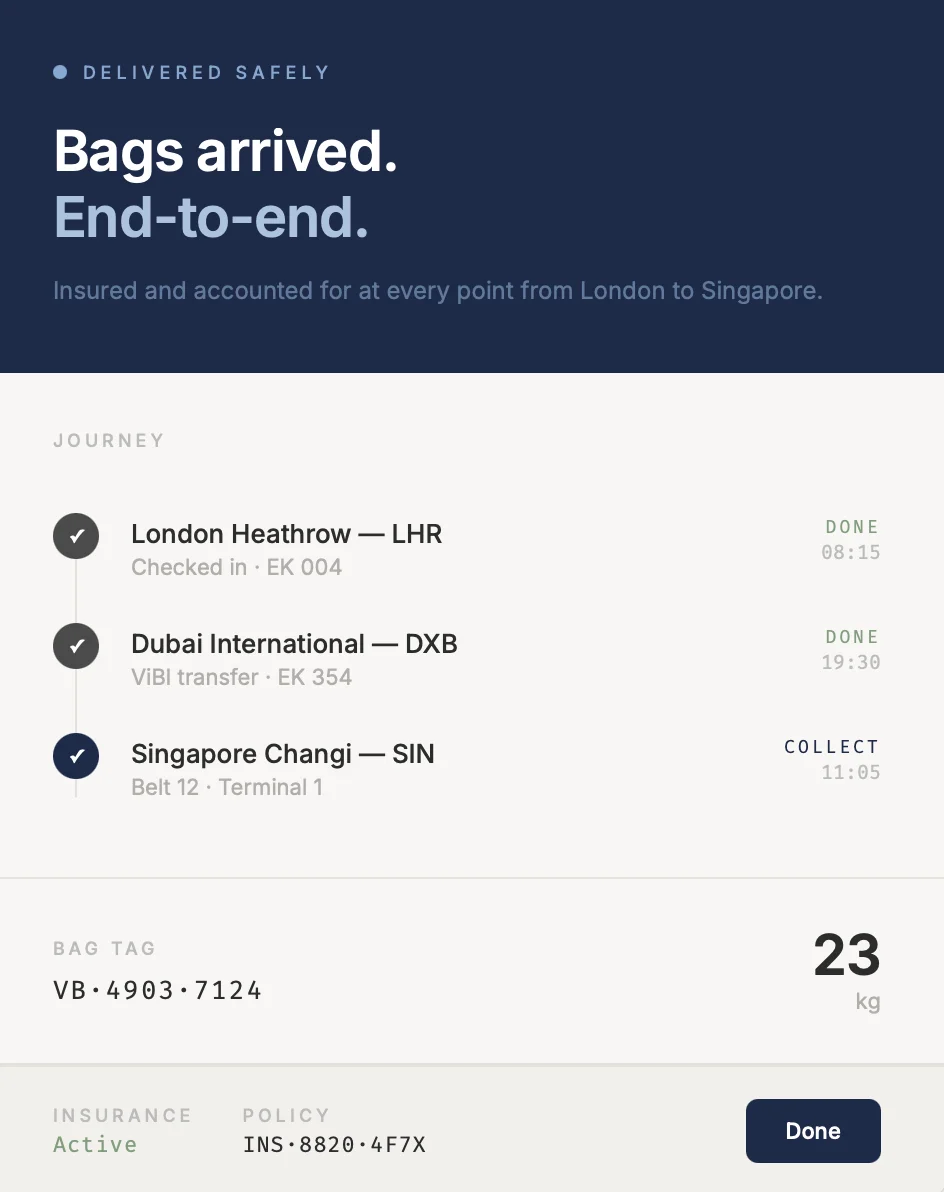Click the COLLECT status marker for Changi
The height and width of the screenshot is (1192, 944).
coord(832,747)
